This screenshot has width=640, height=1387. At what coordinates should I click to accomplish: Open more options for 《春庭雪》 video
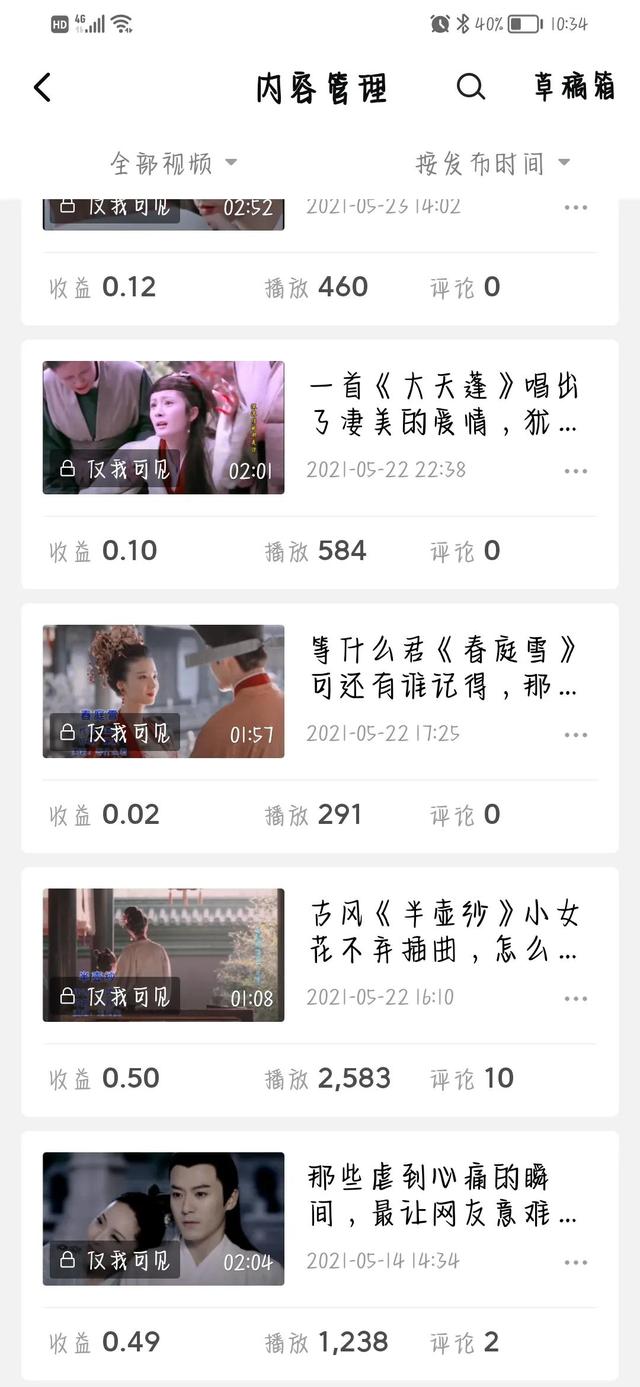(575, 735)
